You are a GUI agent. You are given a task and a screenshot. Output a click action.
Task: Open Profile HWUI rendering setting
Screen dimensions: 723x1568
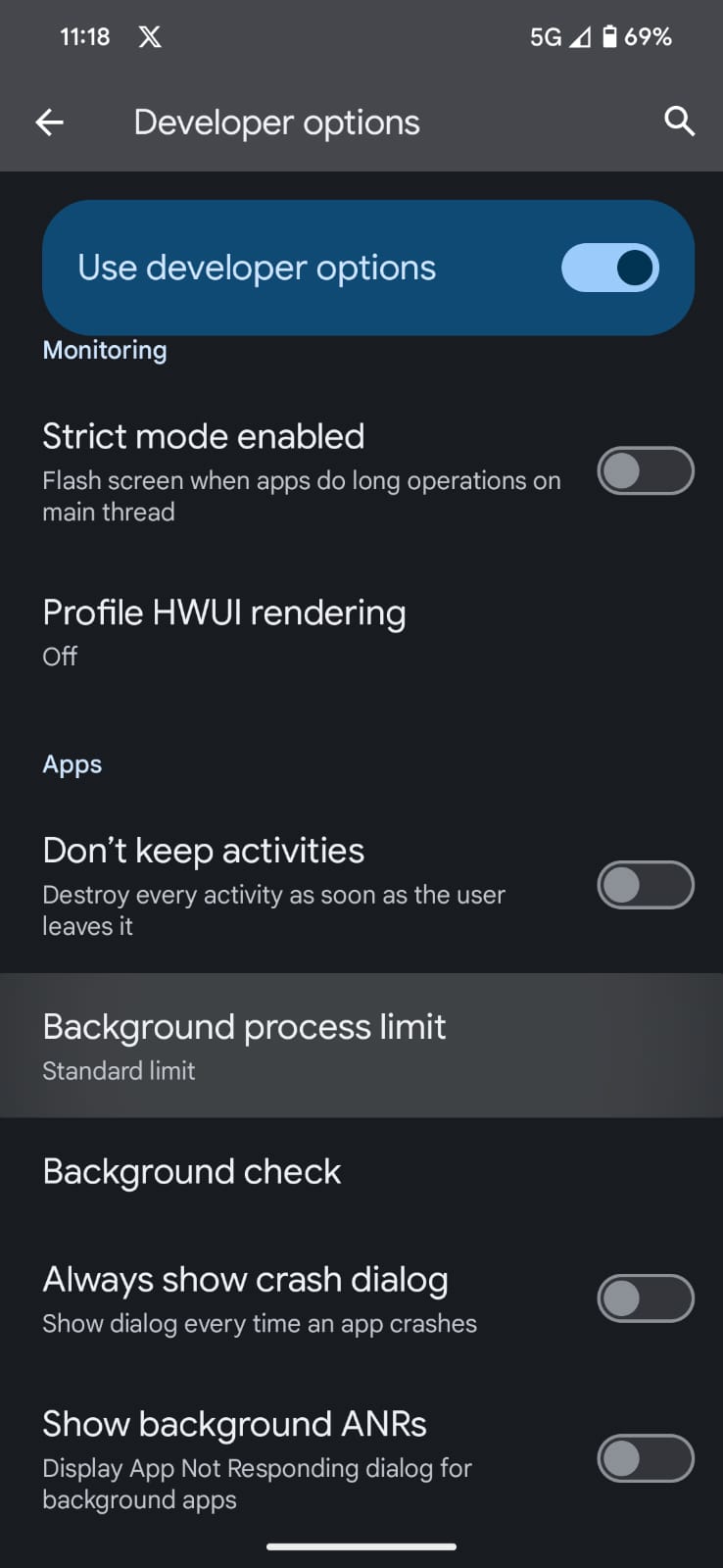[224, 630]
